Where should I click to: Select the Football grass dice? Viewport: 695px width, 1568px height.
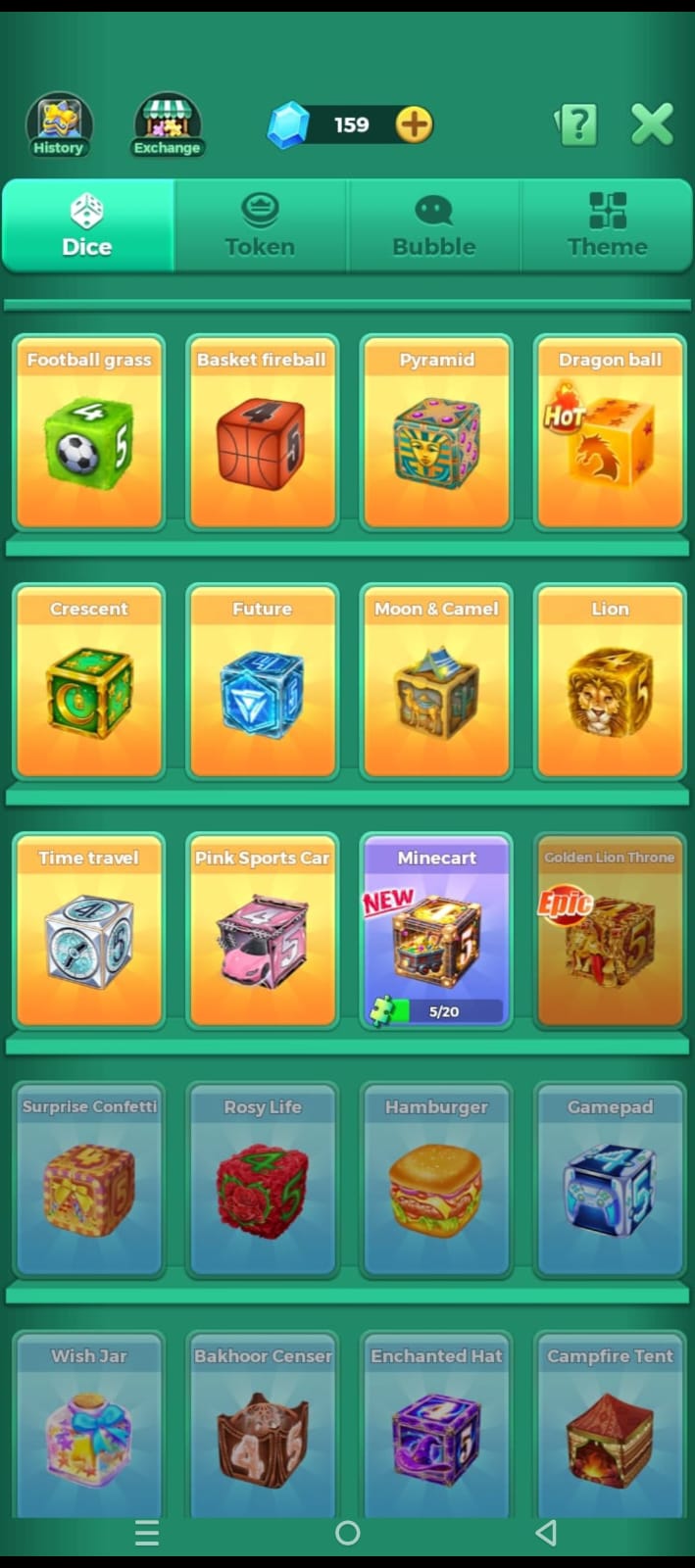point(89,433)
